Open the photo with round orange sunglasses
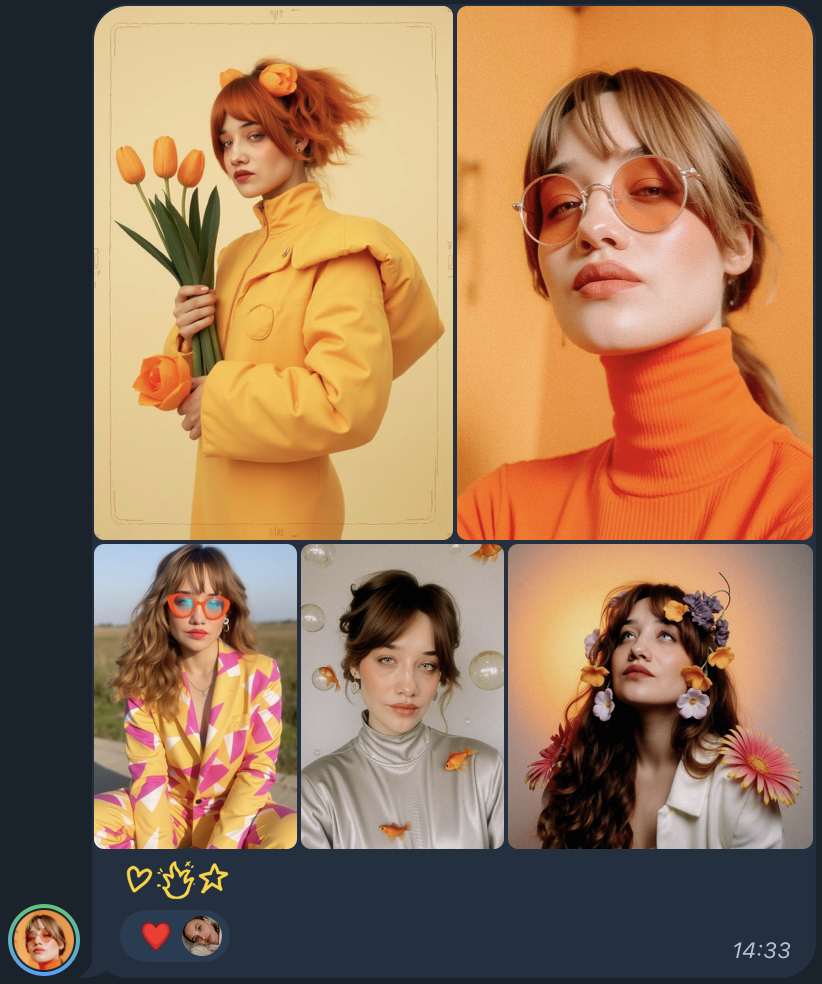Viewport: 822px width, 984px height. click(x=634, y=273)
